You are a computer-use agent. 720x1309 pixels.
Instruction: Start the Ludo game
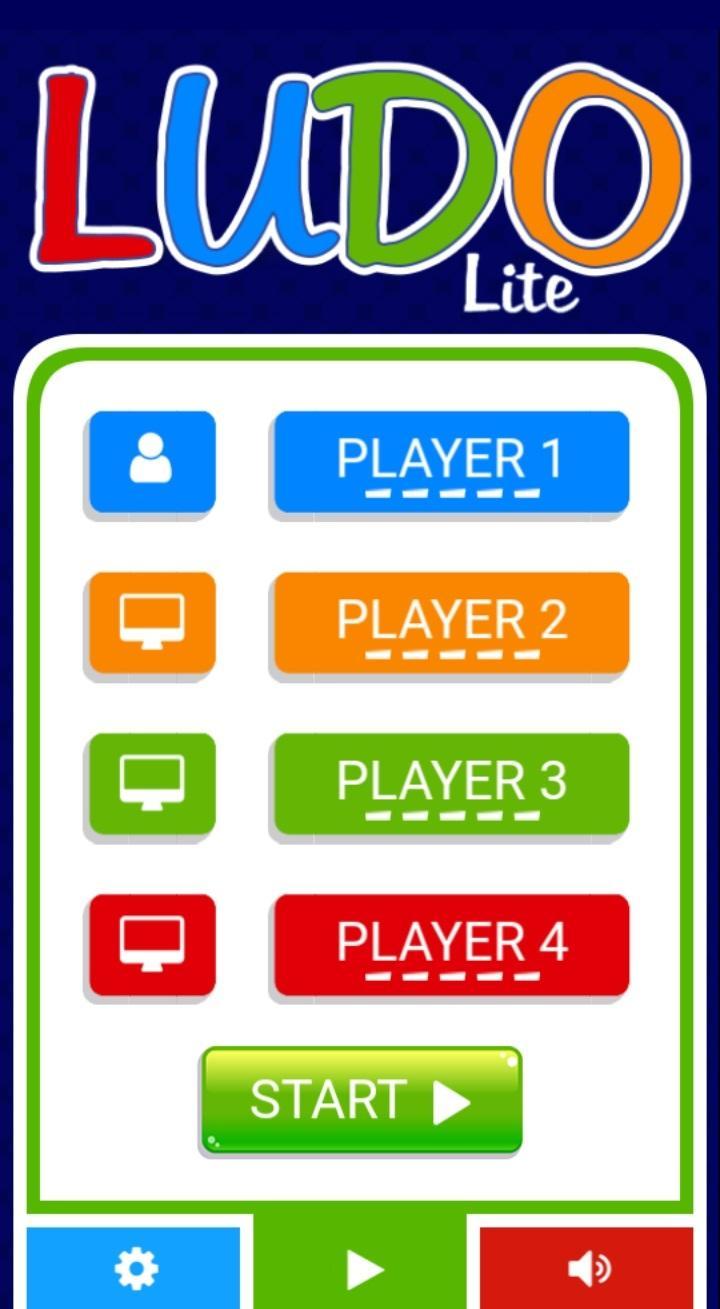(x=361, y=1100)
